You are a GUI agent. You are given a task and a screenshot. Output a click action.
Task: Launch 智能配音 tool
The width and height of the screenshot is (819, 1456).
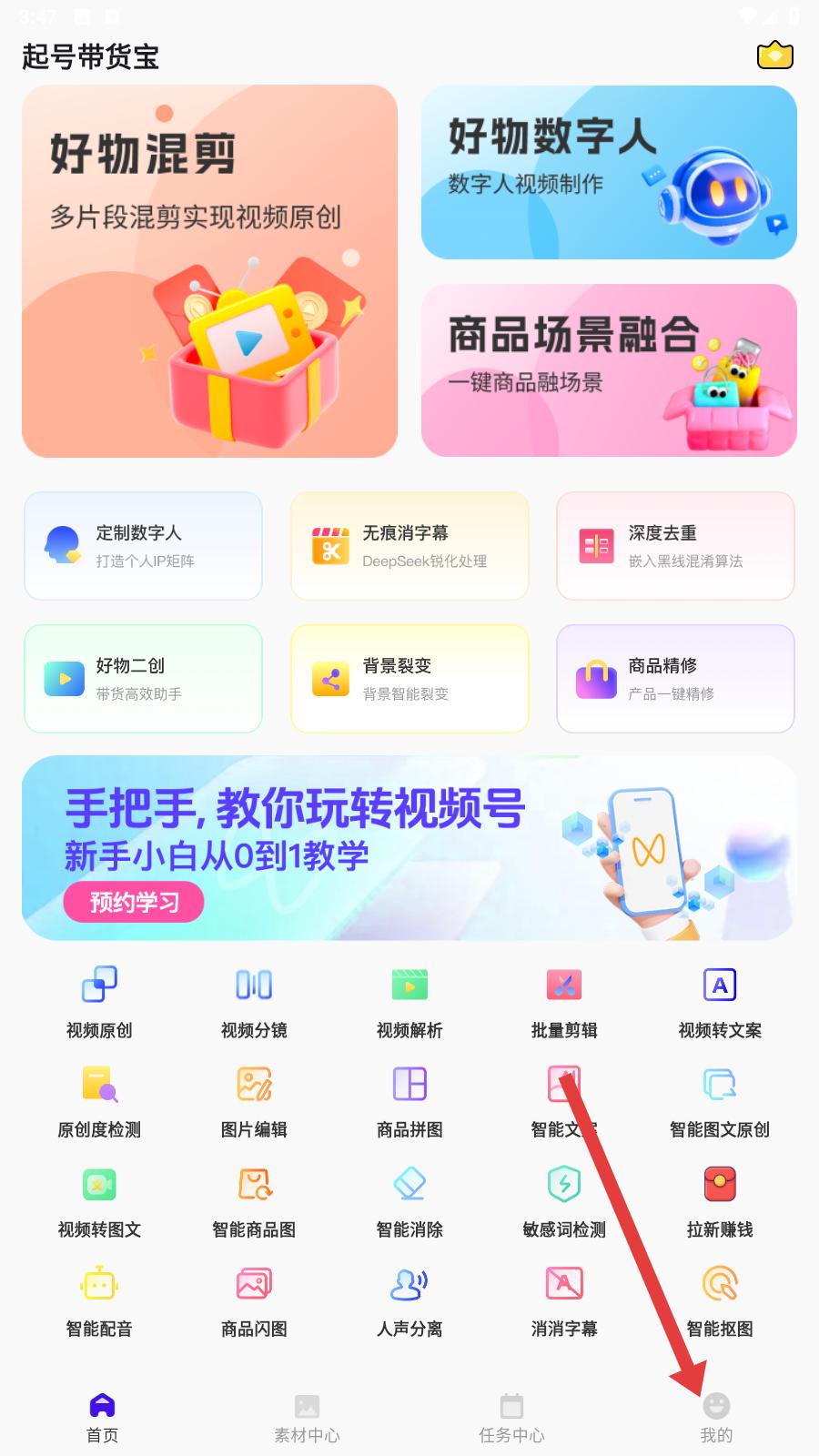99,1299
